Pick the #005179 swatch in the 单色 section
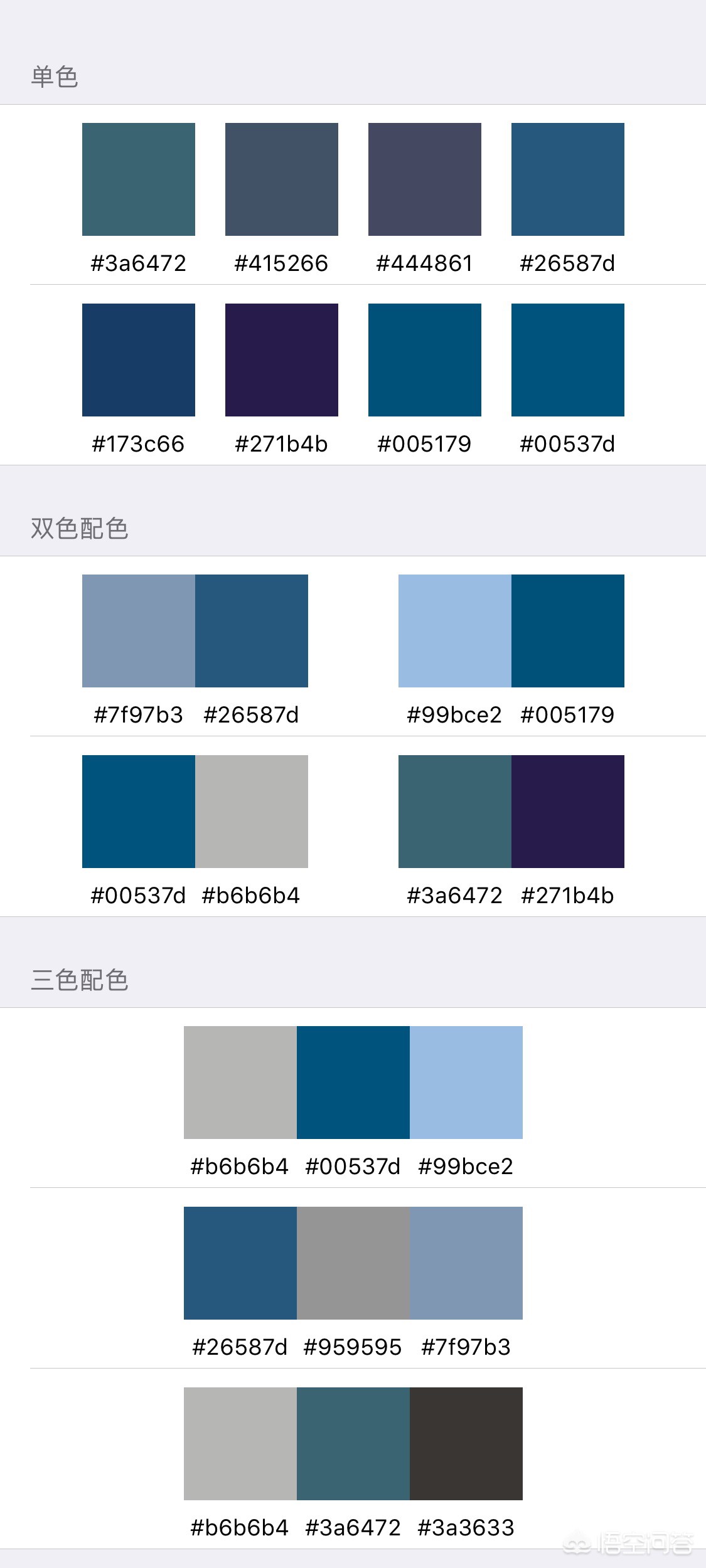 425,360
